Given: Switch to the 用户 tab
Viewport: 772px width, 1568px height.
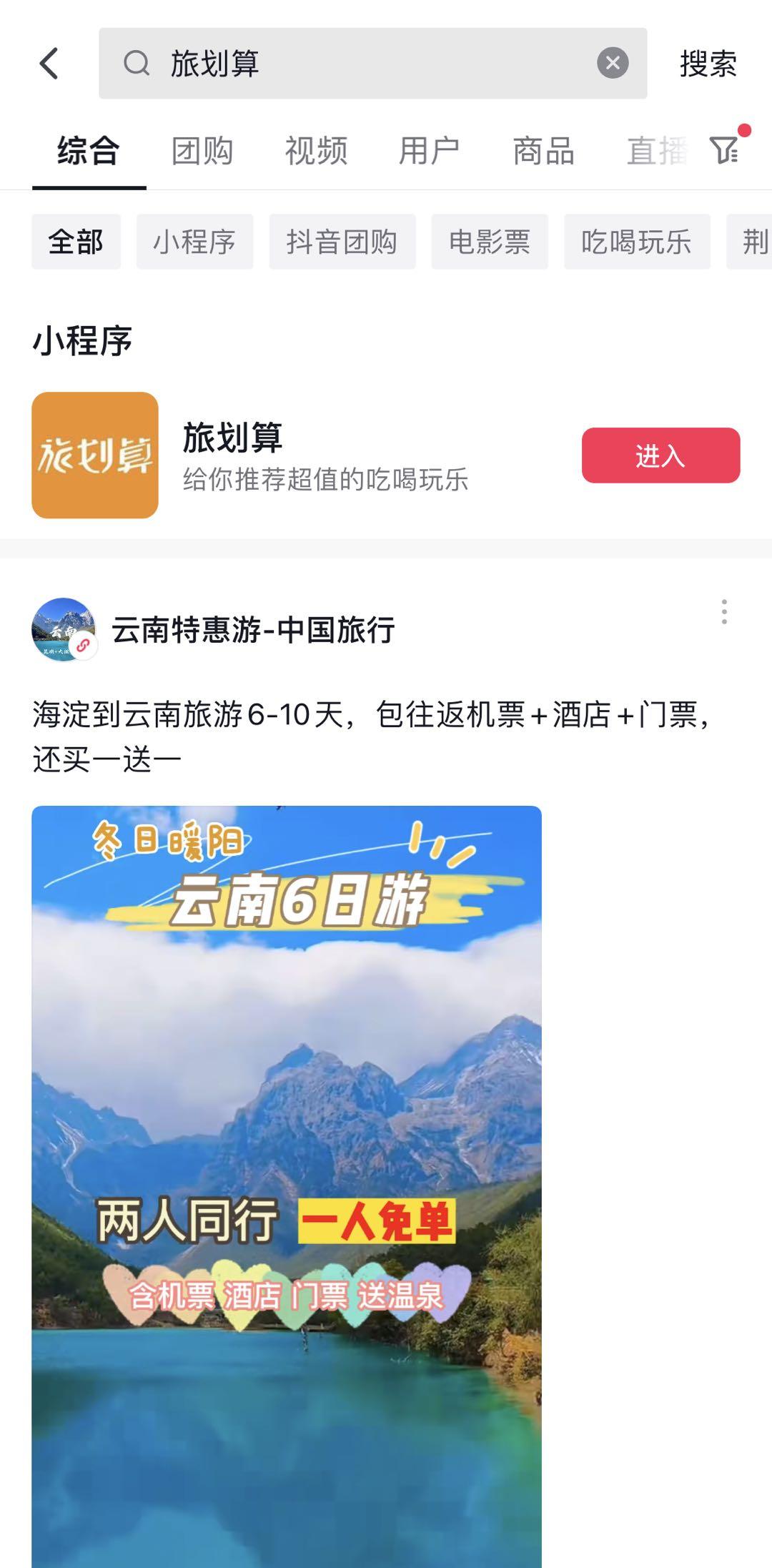Looking at the screenshot, I should [x=429, y=151].
